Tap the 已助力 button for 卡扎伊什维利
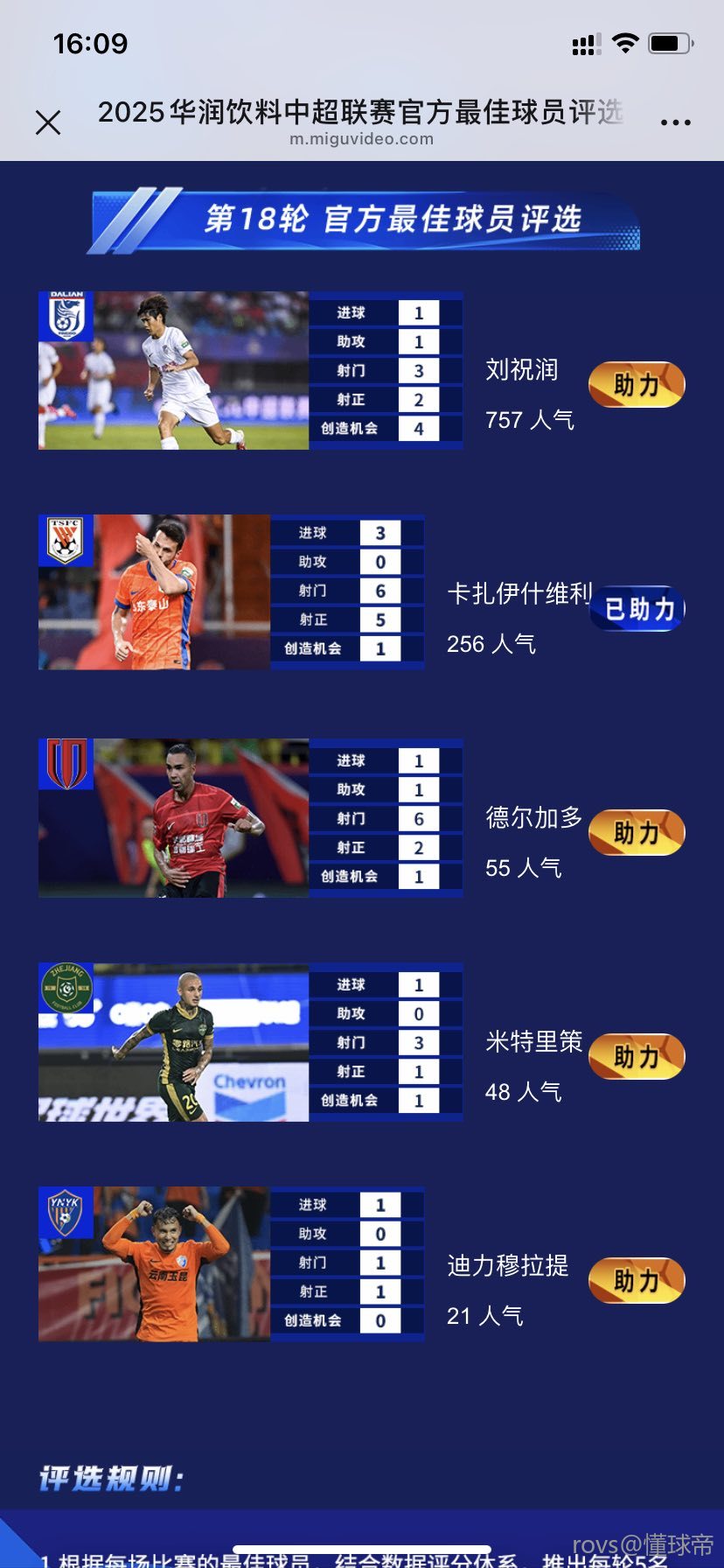This screenshot has width=724, height=1568. (x=639, y=609)
